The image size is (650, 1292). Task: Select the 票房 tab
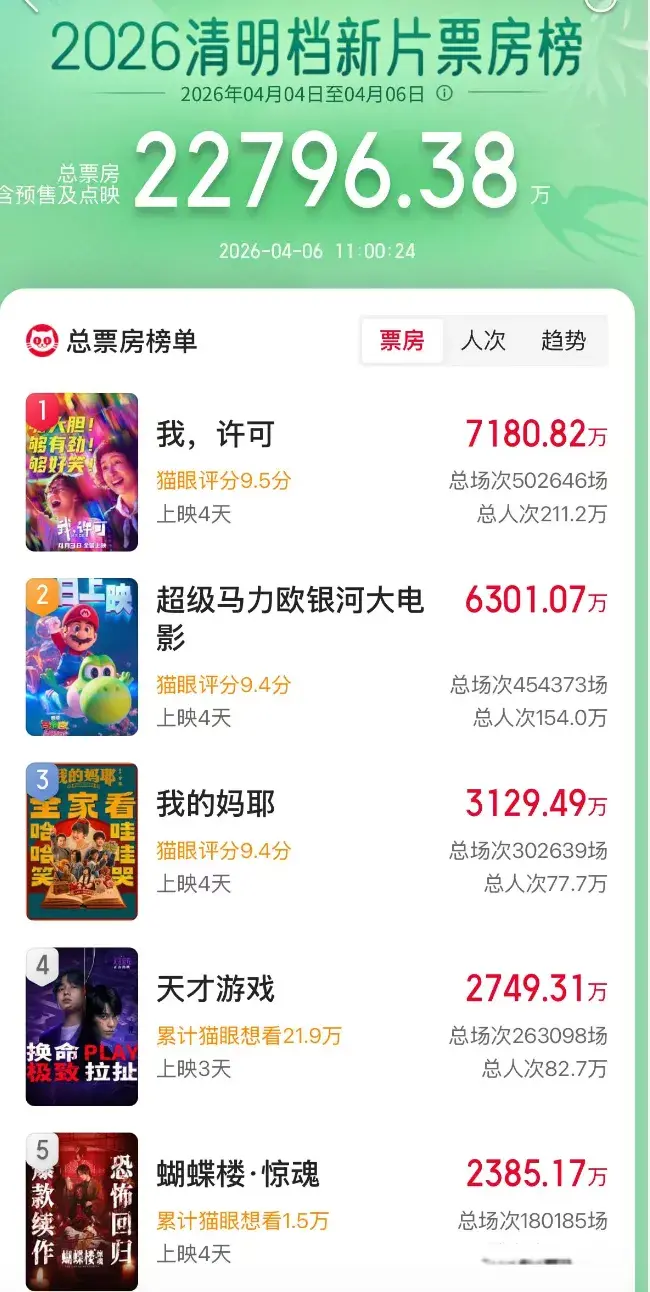point(402,341)
